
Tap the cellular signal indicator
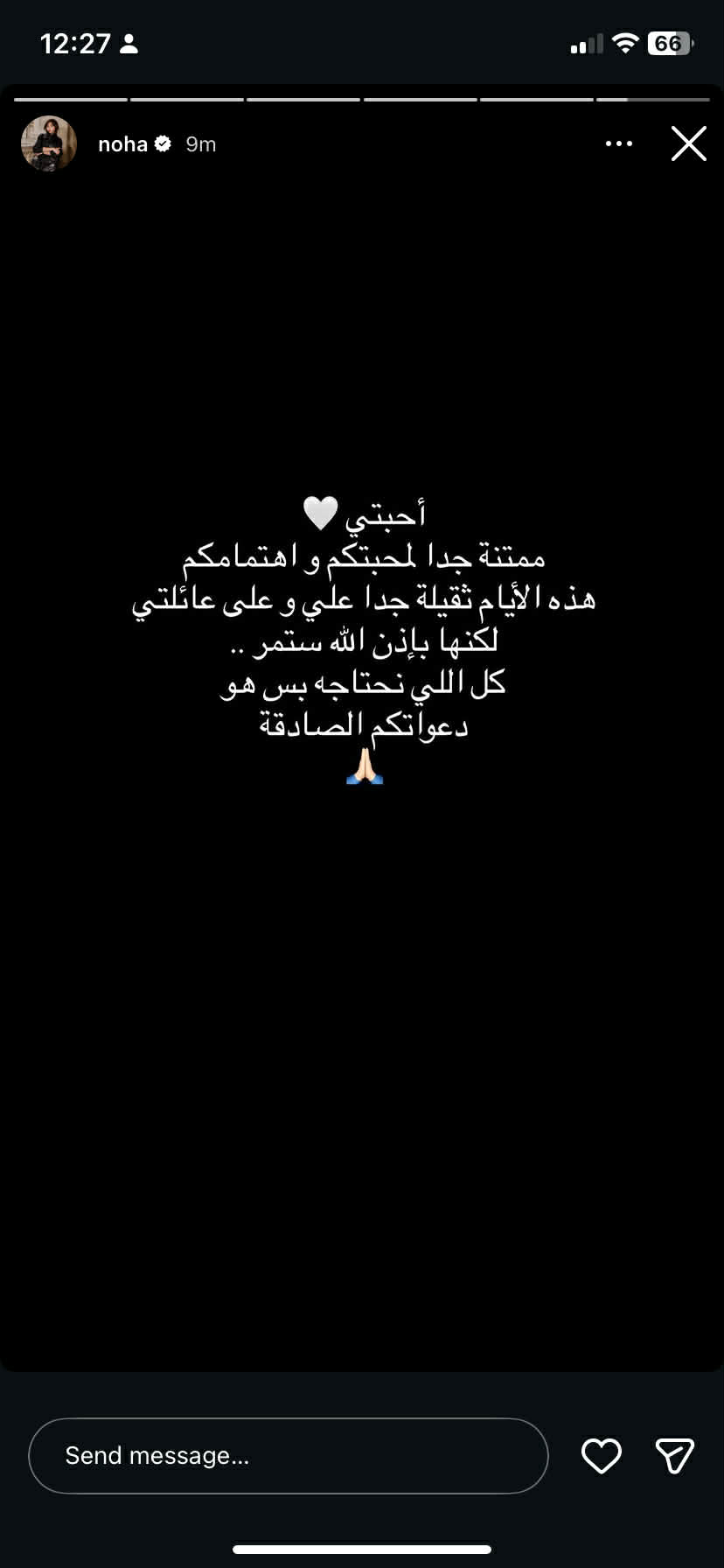click(584, 42)
